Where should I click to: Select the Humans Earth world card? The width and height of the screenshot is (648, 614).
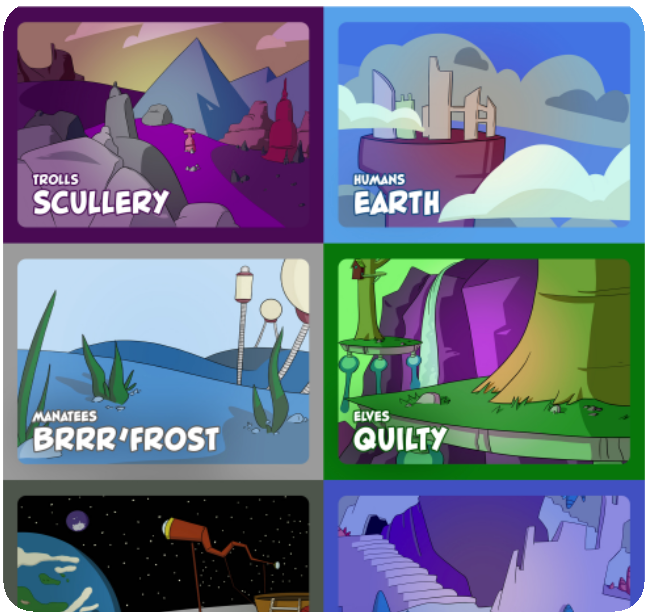484,124
